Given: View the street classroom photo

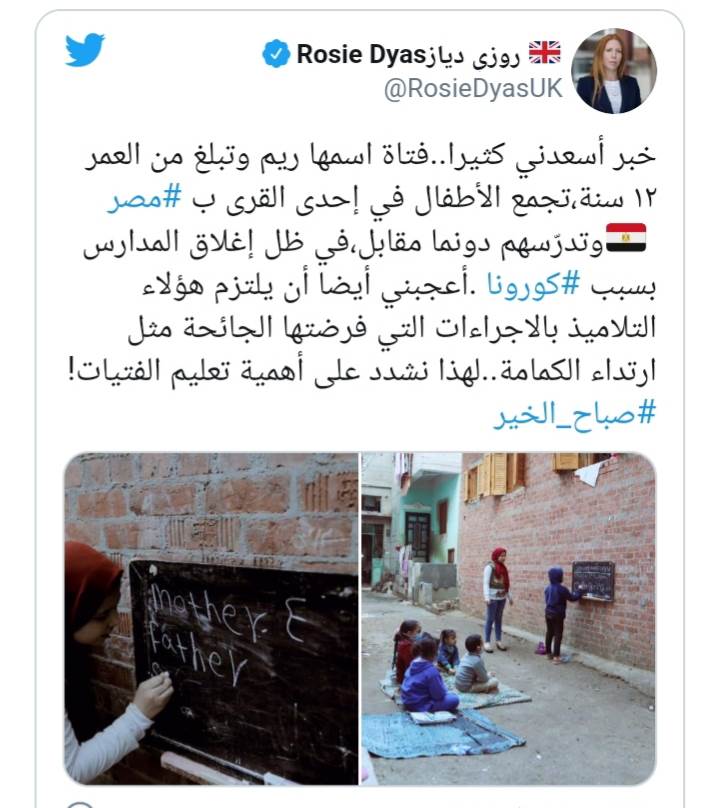Looking at the screenshot, I should coord(508,618).
